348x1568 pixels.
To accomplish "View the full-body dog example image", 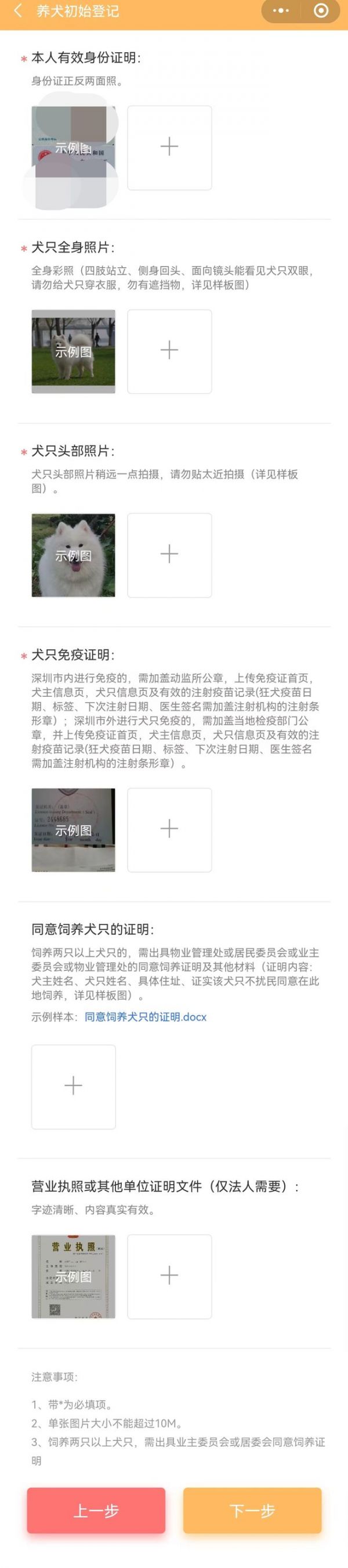I will click(x=73, y=351).
